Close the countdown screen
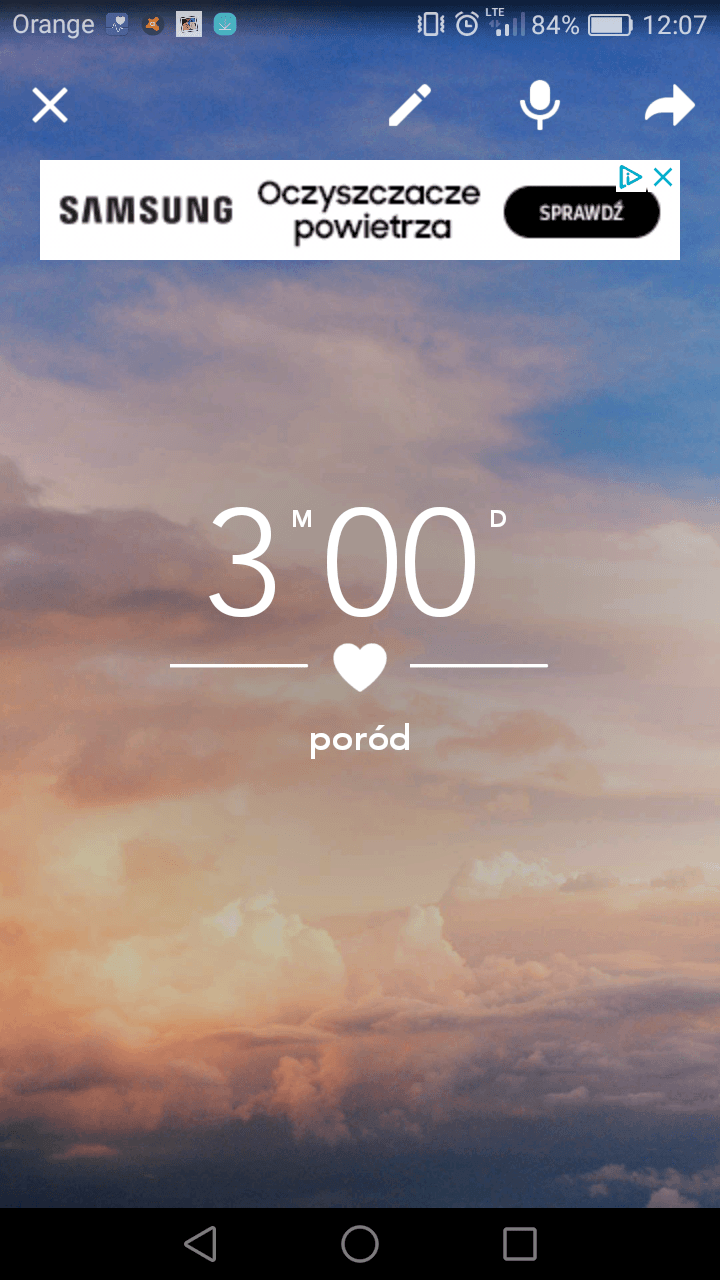Screen dimensions: 720x1280 click(49, 105)
